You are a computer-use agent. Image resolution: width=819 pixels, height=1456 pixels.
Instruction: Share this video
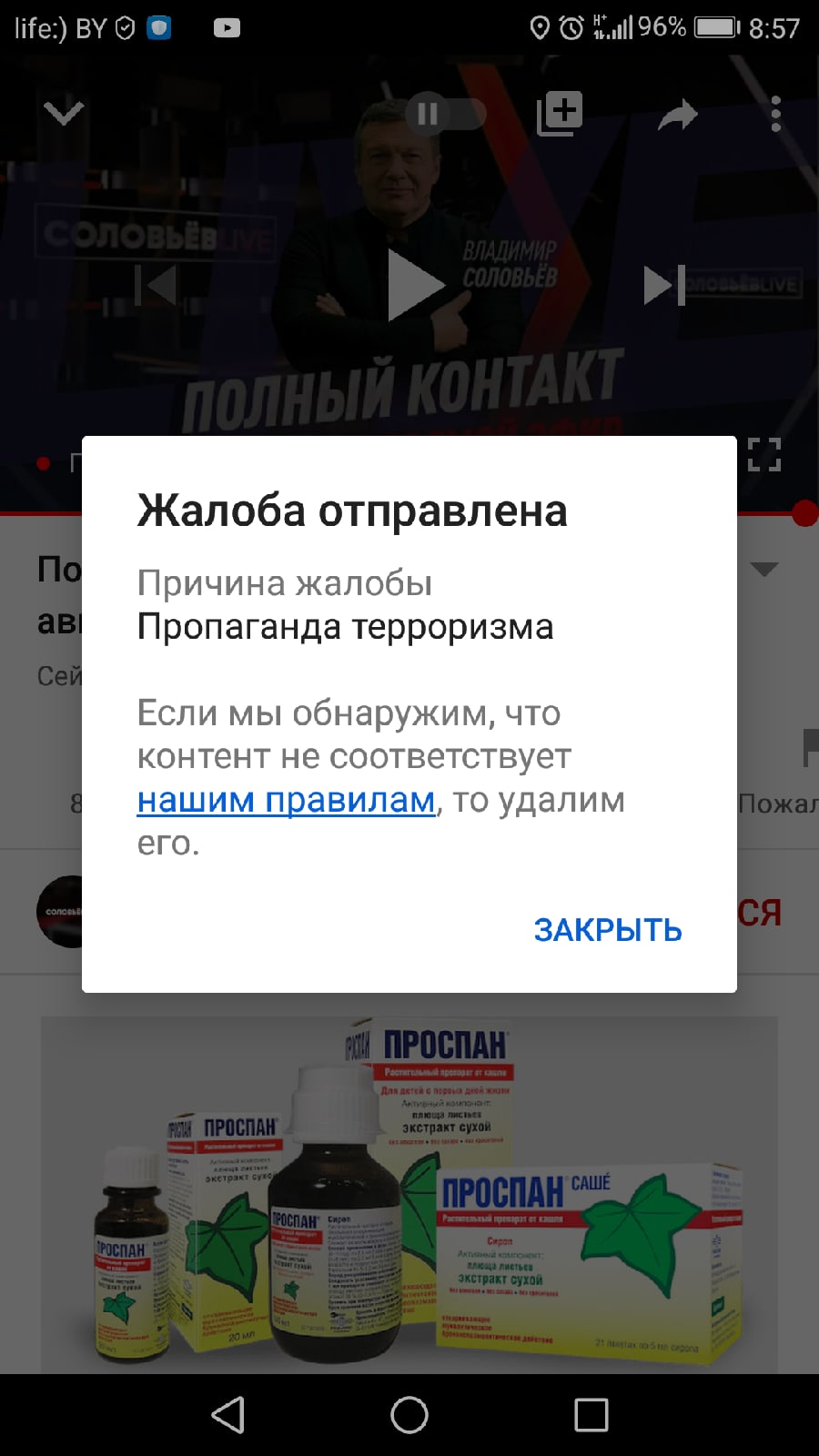pos(677,115)
